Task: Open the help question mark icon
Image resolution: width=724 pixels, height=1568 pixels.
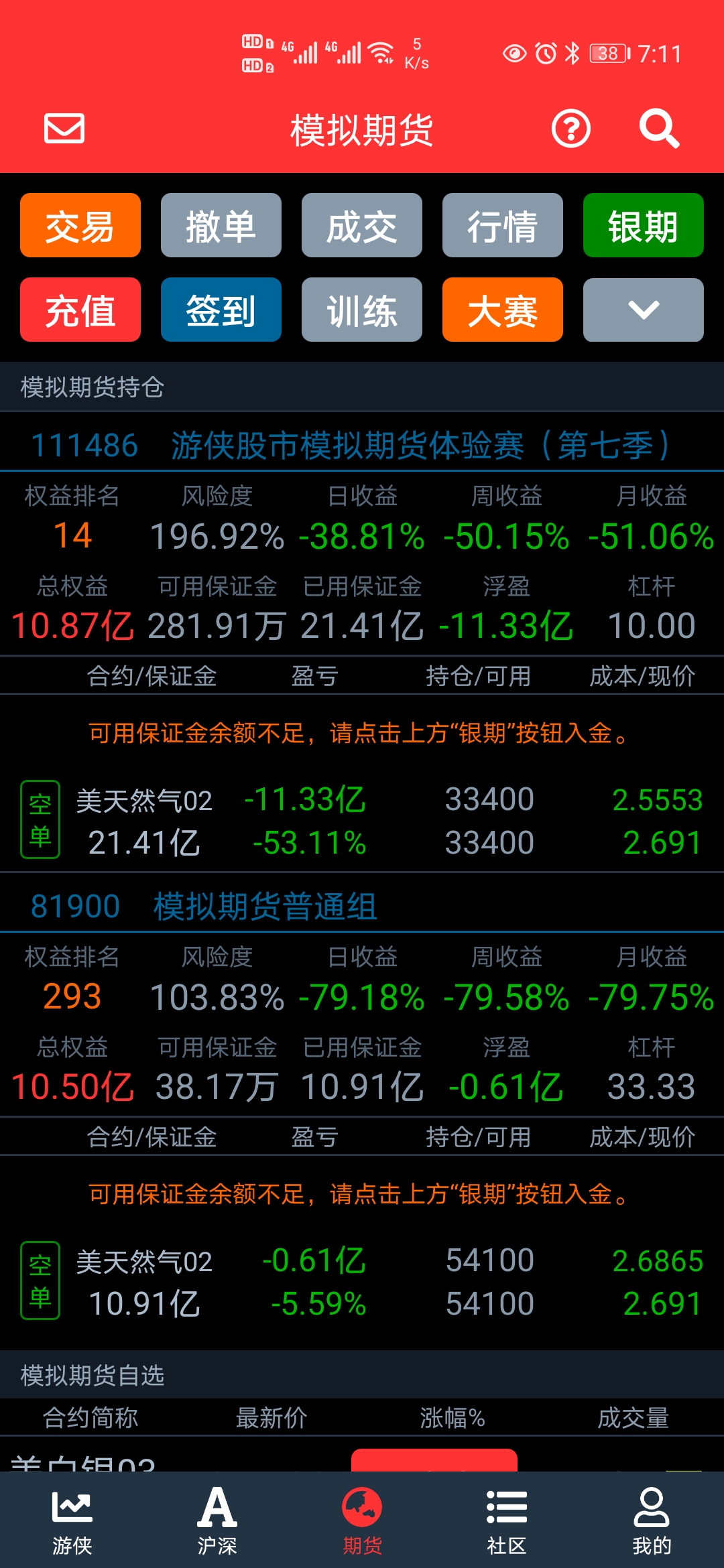Action: pyautogui.click(x=570, y=129)
